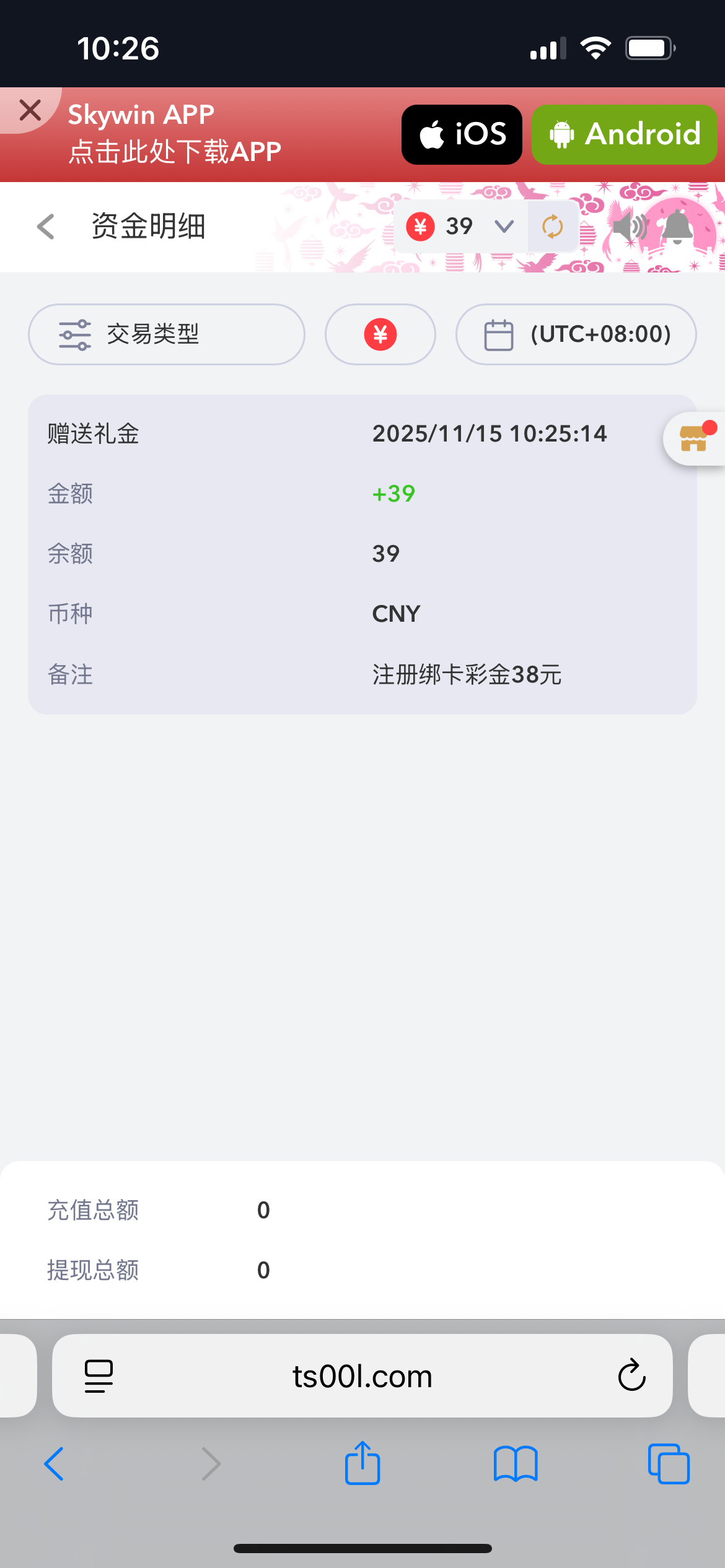
Task: Open the floating rewards store icon
Action: (695, 438)
